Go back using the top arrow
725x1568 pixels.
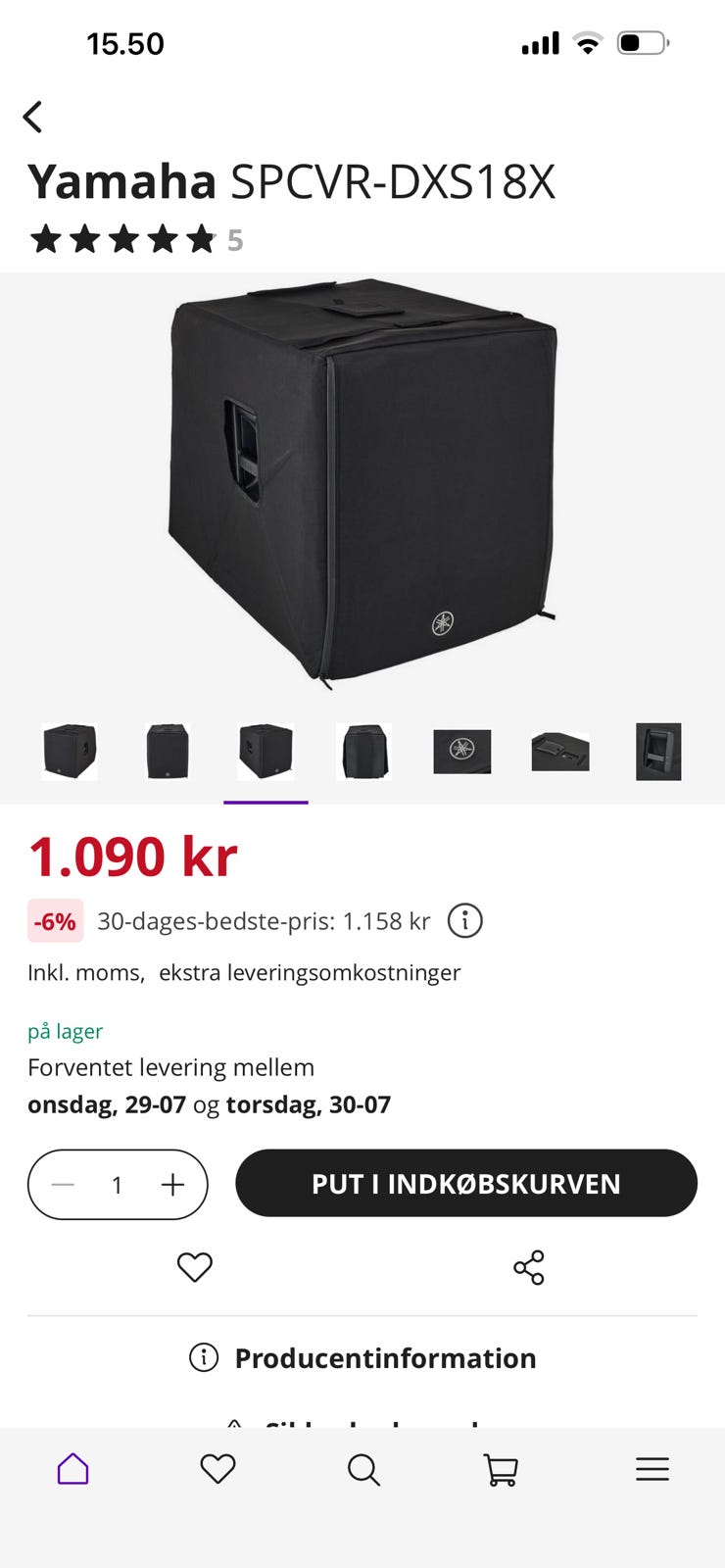[32, 117]
